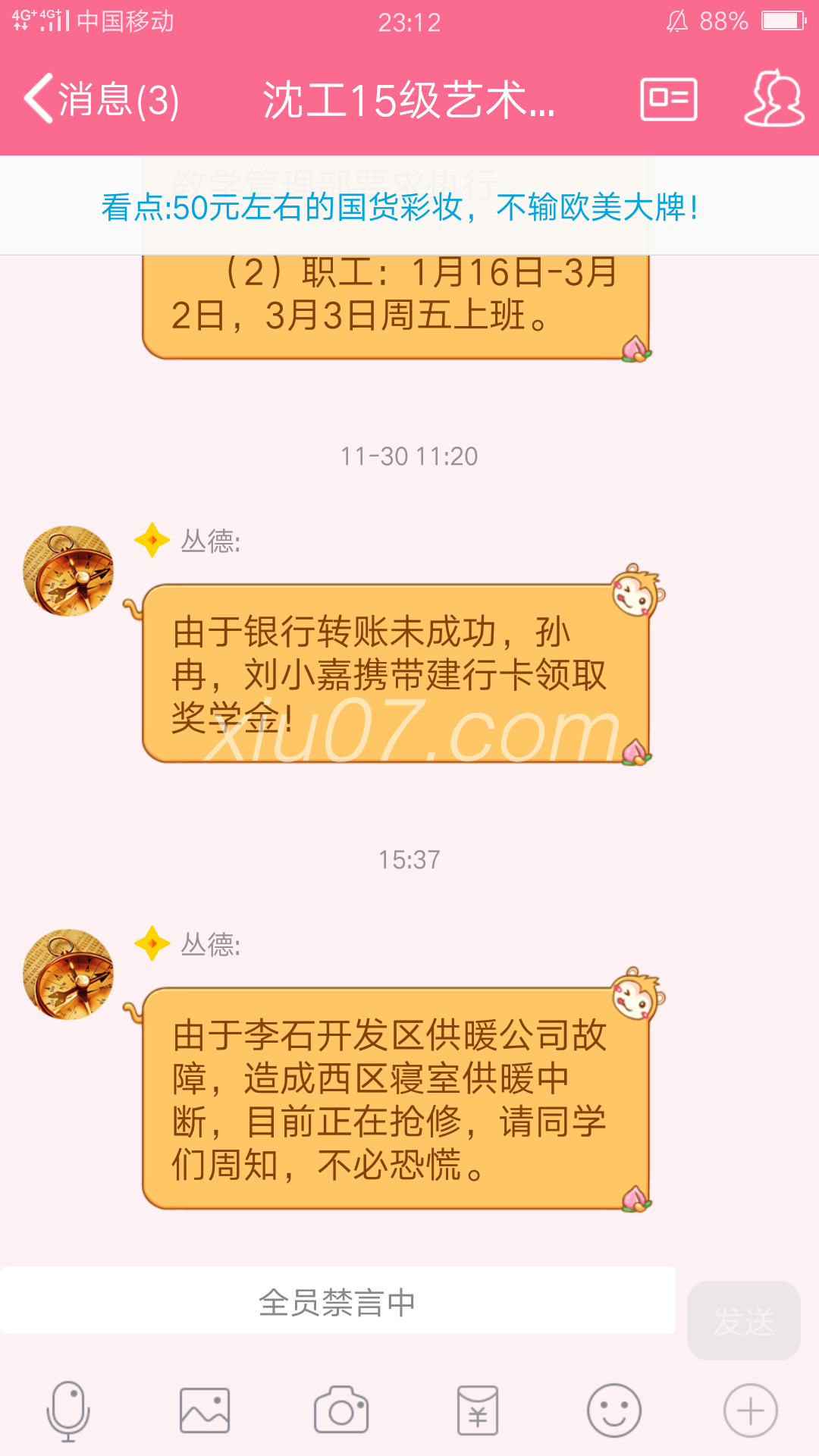Screen dimensions: 819x1456
Task: Tap the 发送 send button
Action: click(x=743, y=1320)
